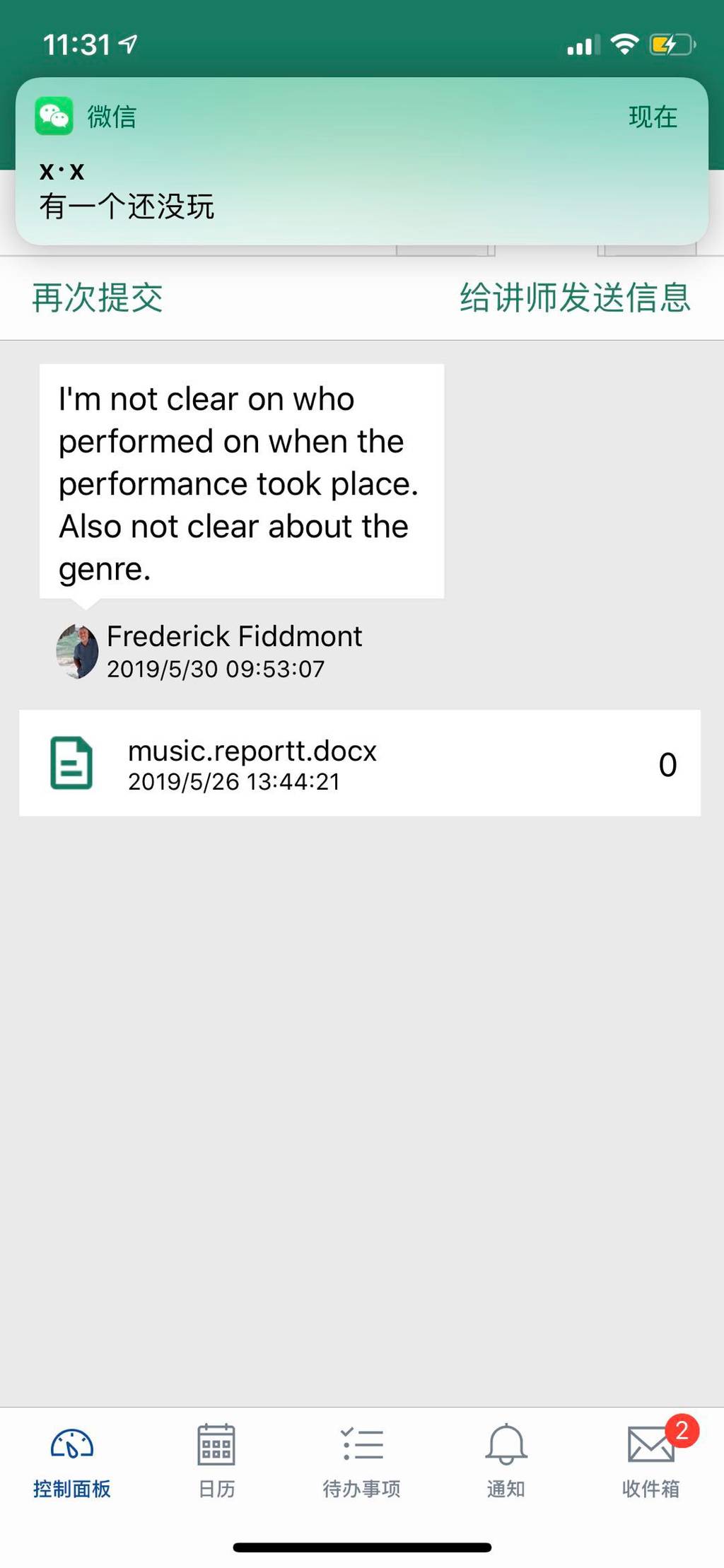724x1568 pixels.
Task: Tap 再次提交 to resubmit the assignment
Action: [x=98, y=298]
